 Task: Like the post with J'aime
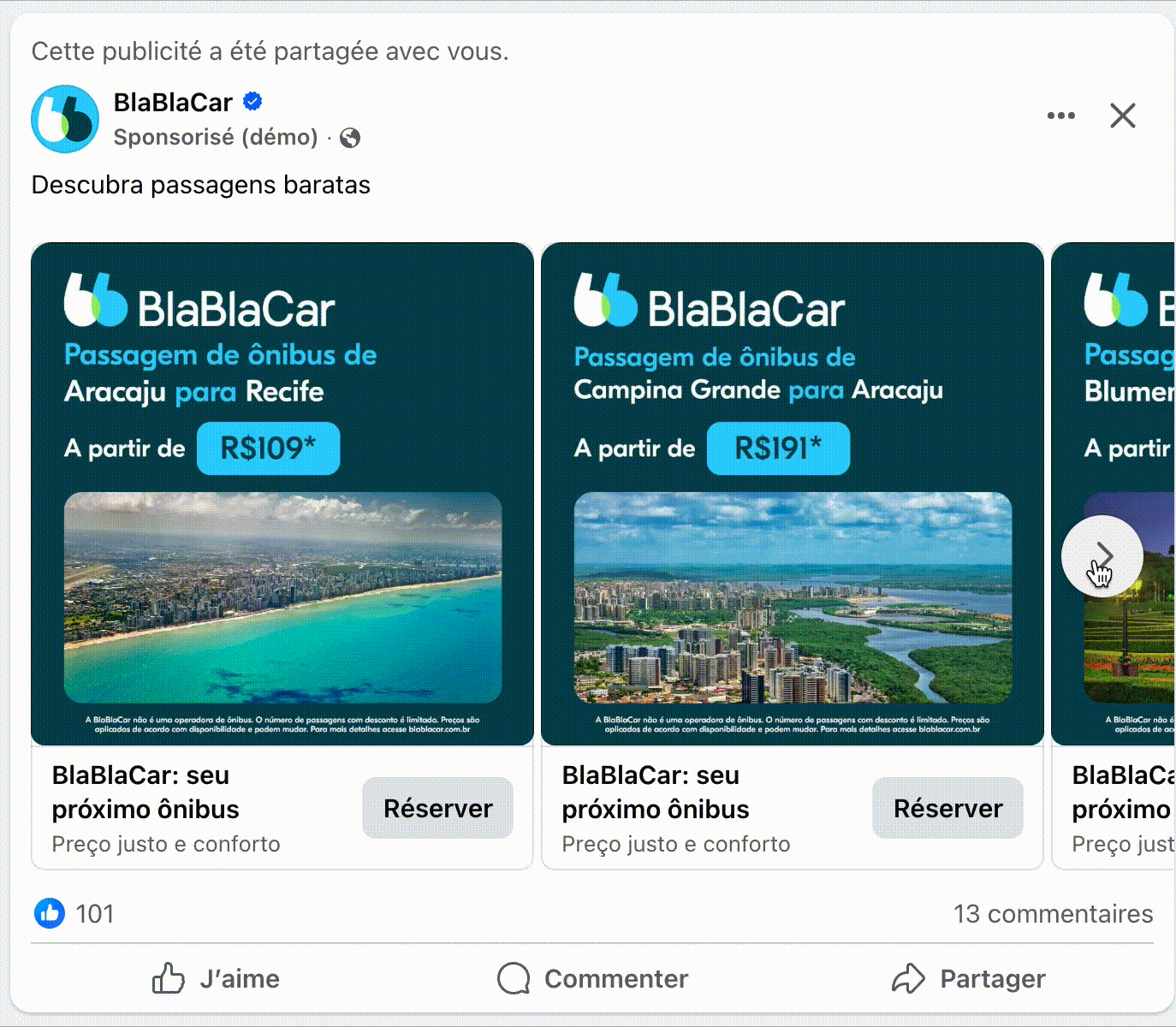[216, 978]
